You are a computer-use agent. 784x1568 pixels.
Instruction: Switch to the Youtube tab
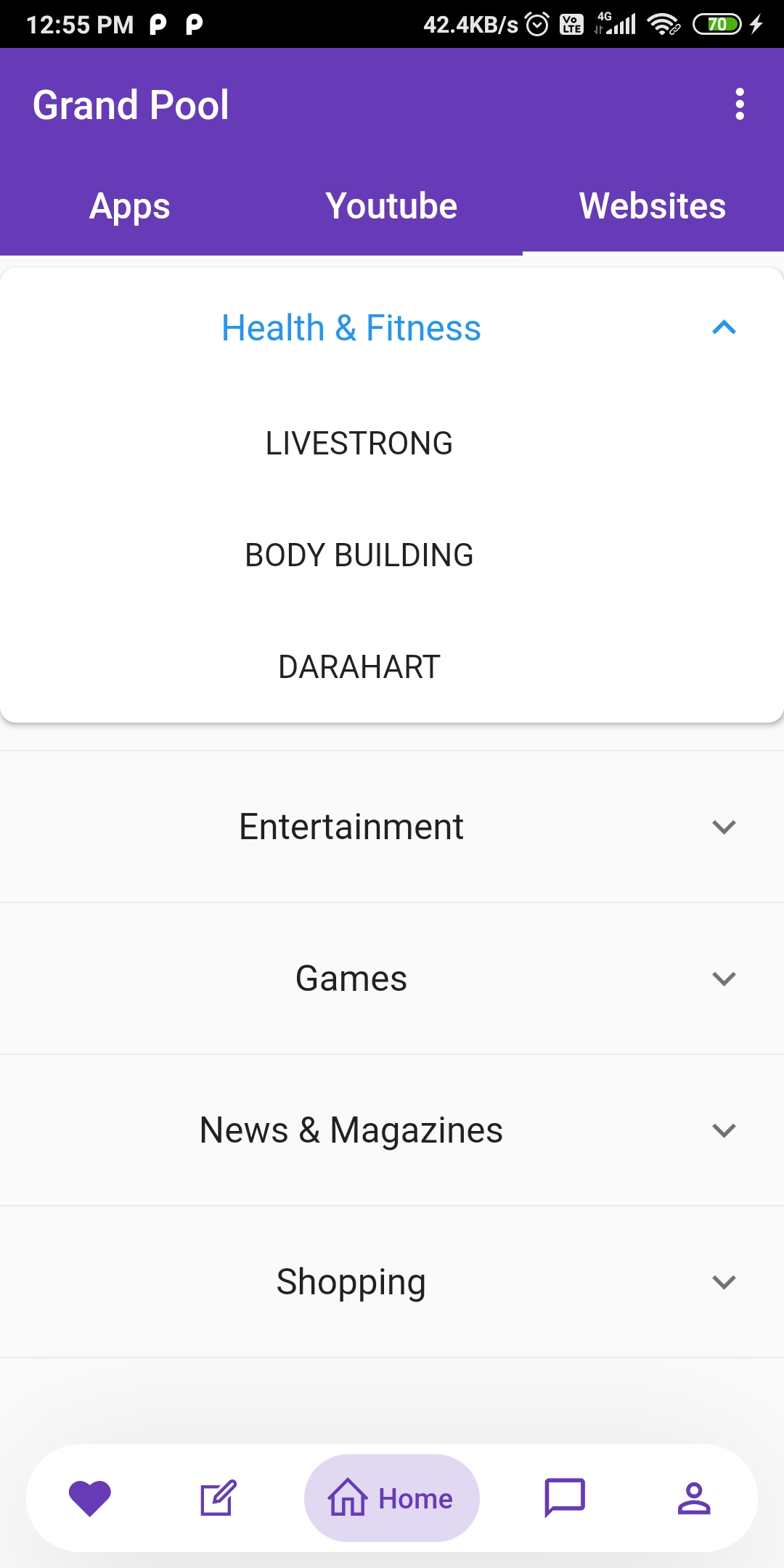coord(391,206)
